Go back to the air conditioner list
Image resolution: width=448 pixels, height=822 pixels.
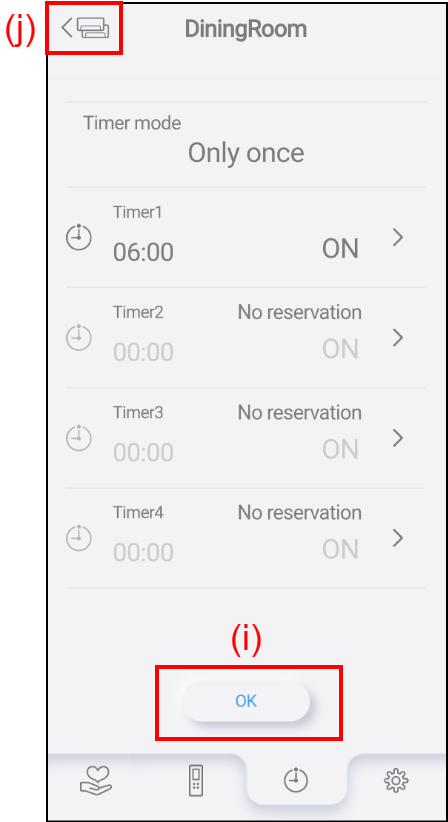tap(85, 28)
